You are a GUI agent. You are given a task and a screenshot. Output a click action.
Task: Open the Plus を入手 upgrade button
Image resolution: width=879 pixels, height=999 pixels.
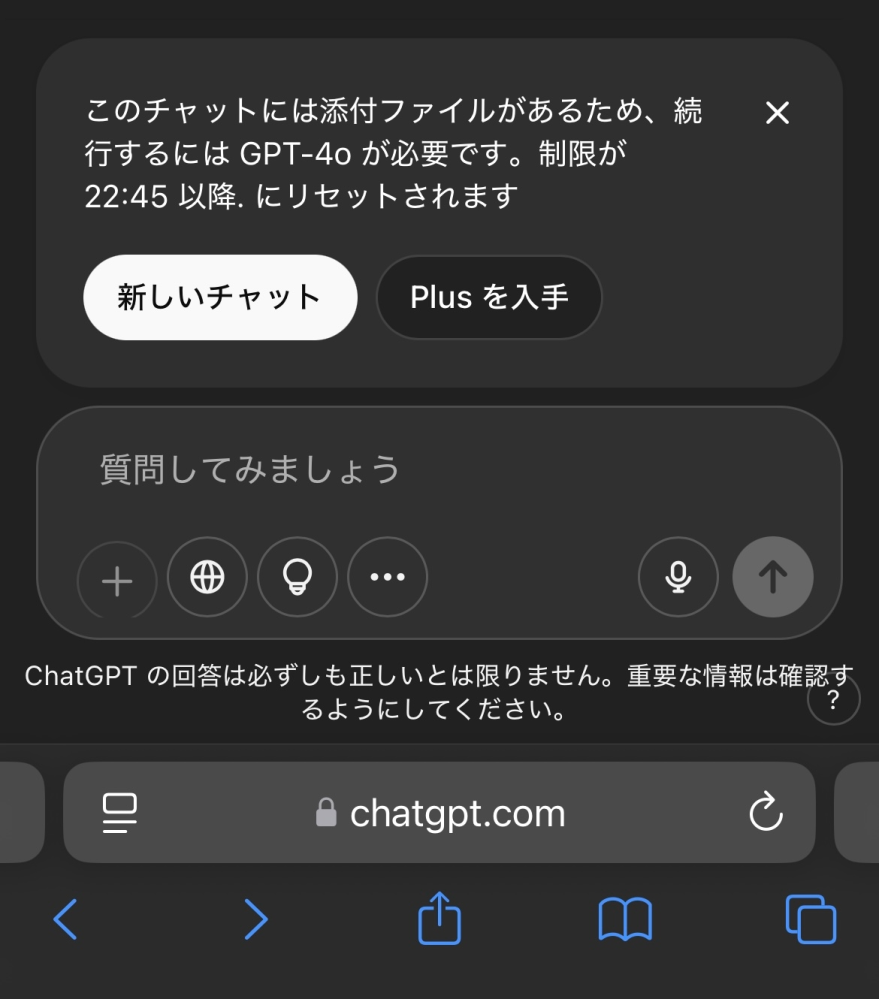click(x=489, y=297)
